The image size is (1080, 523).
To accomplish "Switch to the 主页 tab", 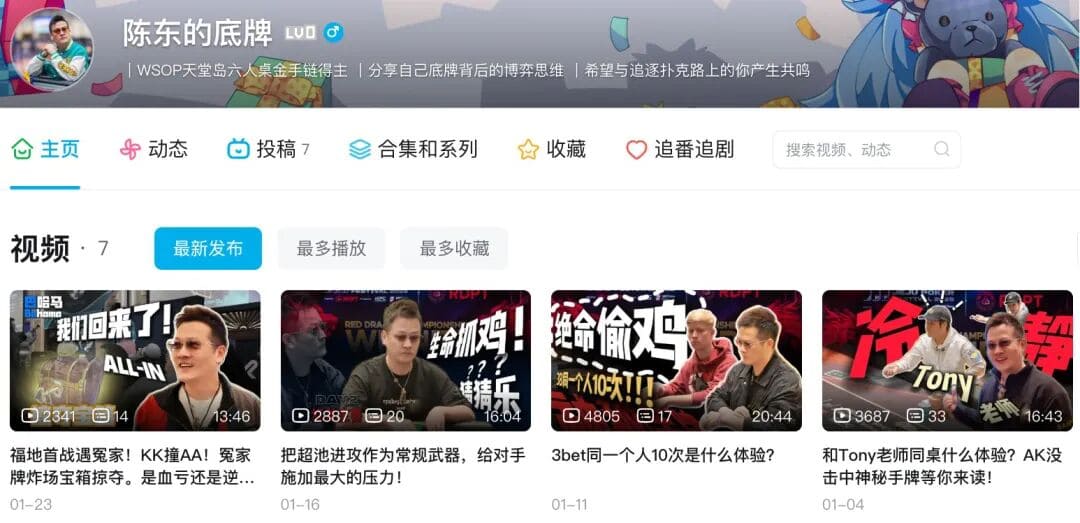I will pos(46,149).
